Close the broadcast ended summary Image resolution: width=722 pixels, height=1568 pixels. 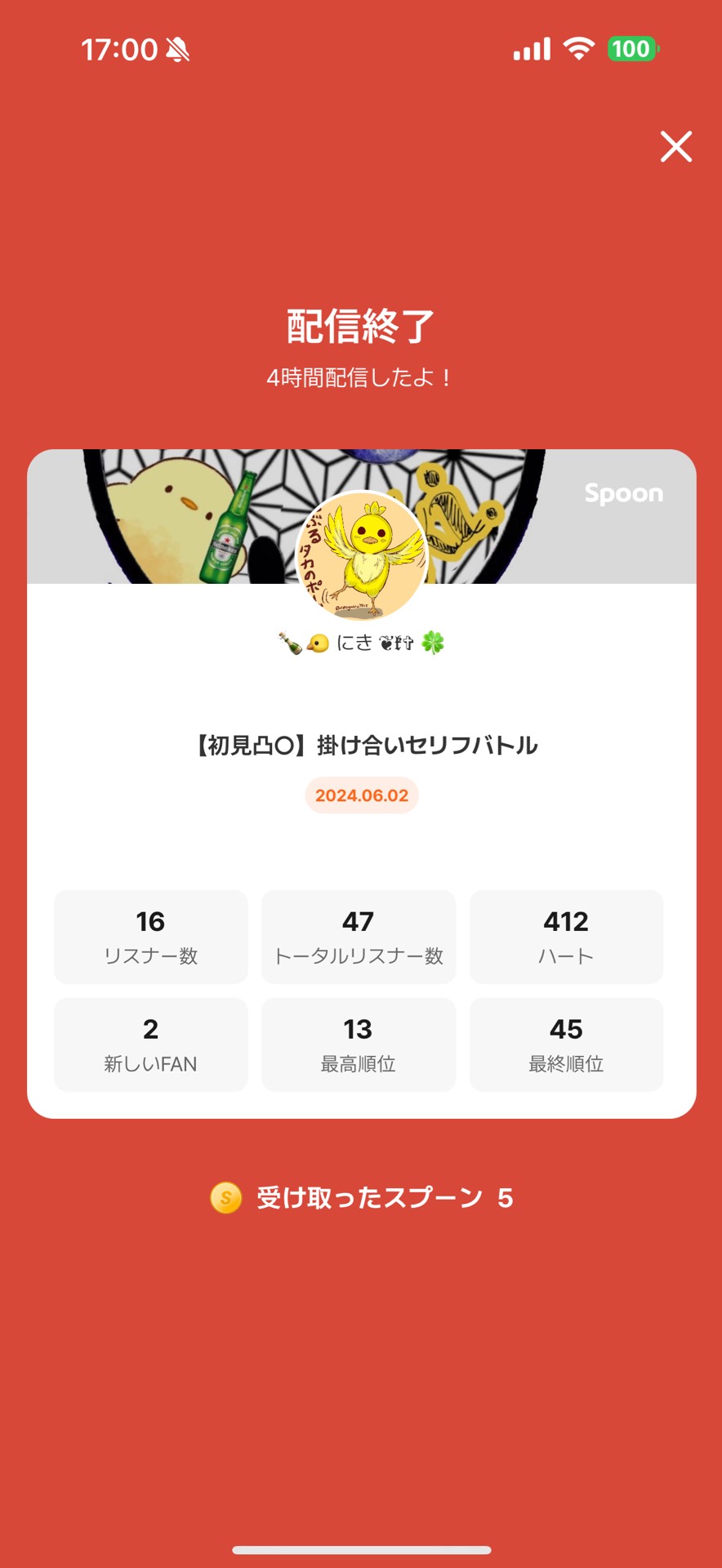(675, 147)
